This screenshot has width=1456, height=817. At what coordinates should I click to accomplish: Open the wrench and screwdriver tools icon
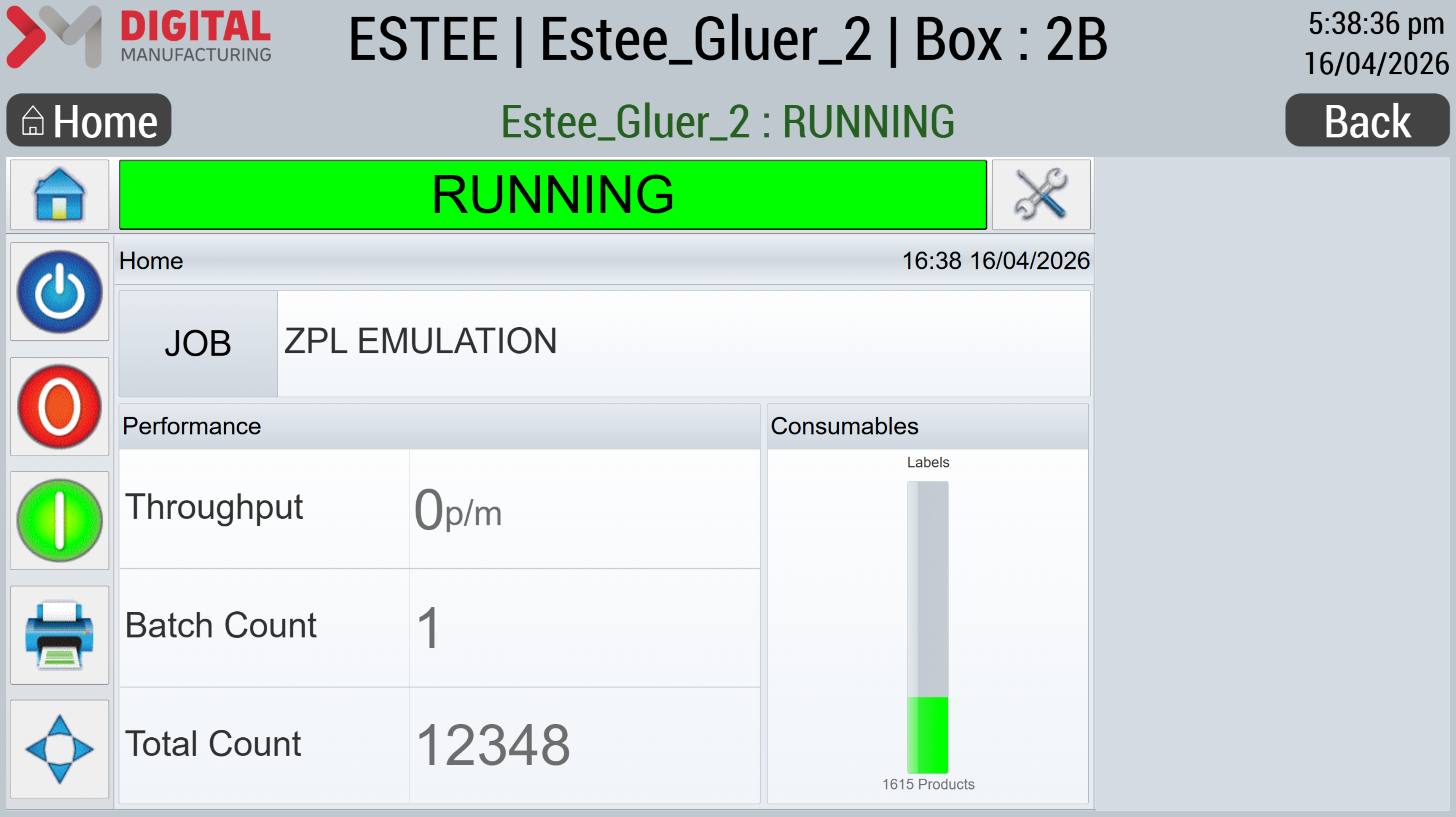click(1041, 194)
